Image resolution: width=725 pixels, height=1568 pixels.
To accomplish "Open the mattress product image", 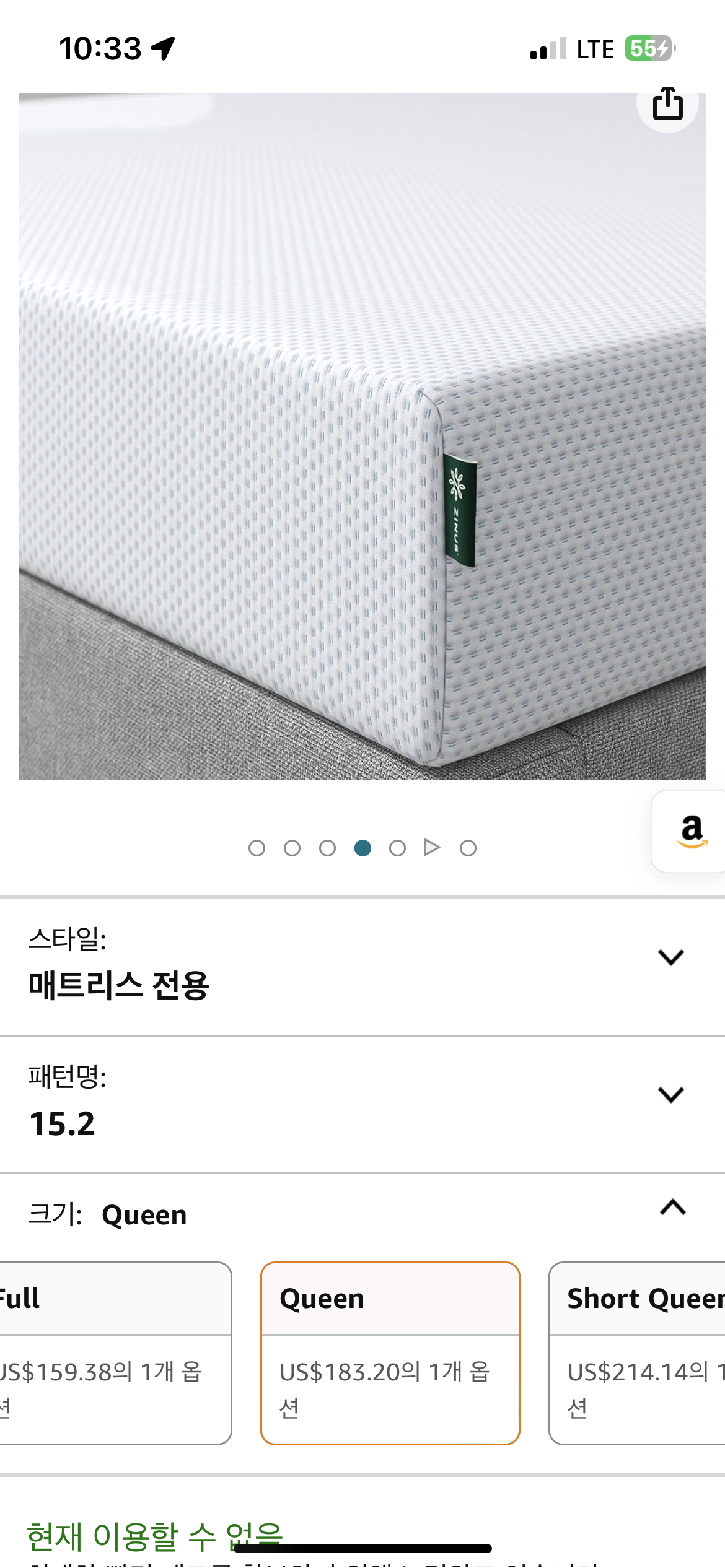I will pyautogui.click(x=362, y=436).
